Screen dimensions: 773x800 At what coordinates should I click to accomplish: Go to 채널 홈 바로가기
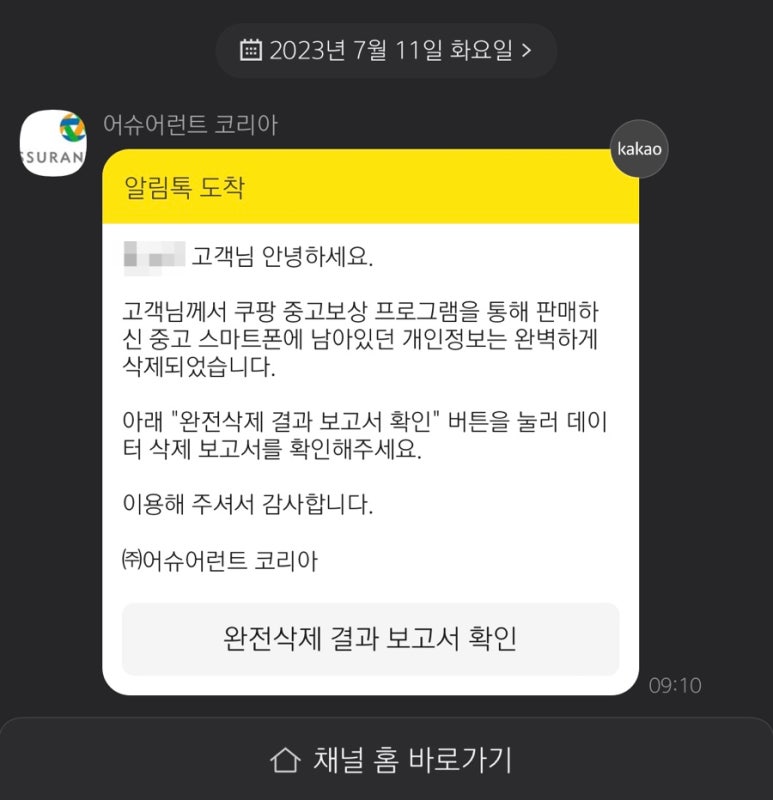click(x=390, y=760)
